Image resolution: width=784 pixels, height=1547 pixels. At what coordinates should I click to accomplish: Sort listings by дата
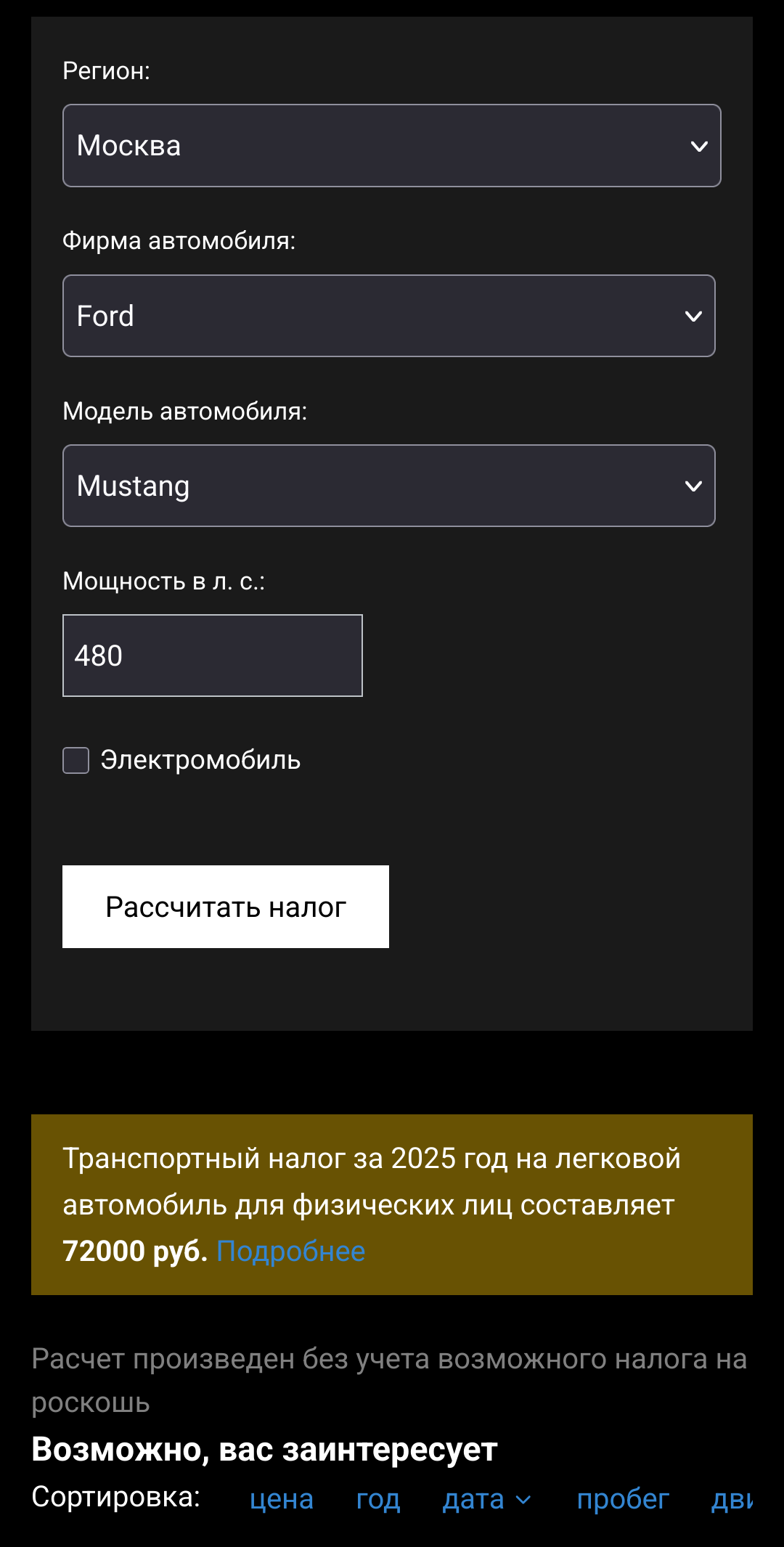pyautogui.click(x=475, y=1499)
